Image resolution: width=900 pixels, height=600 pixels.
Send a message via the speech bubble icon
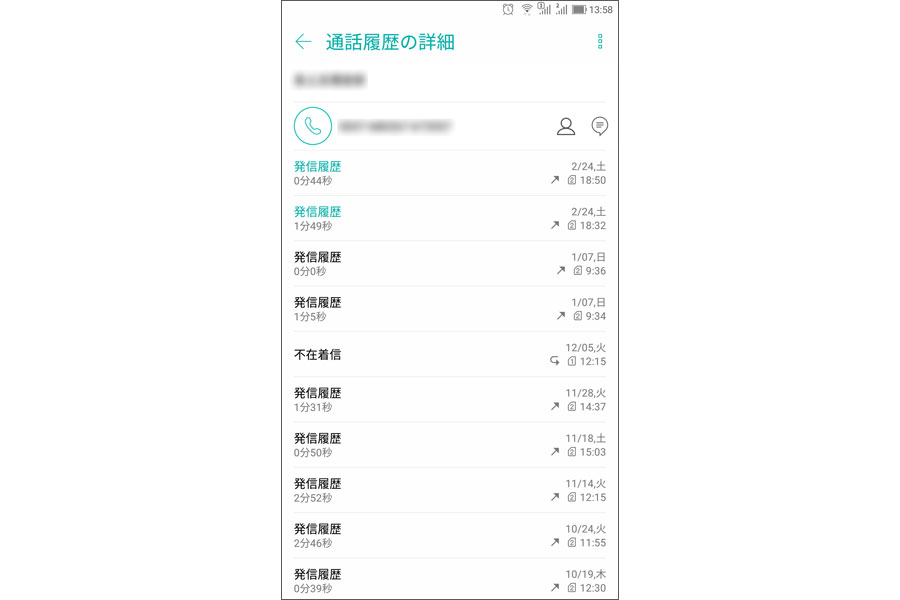pos(600,126)
